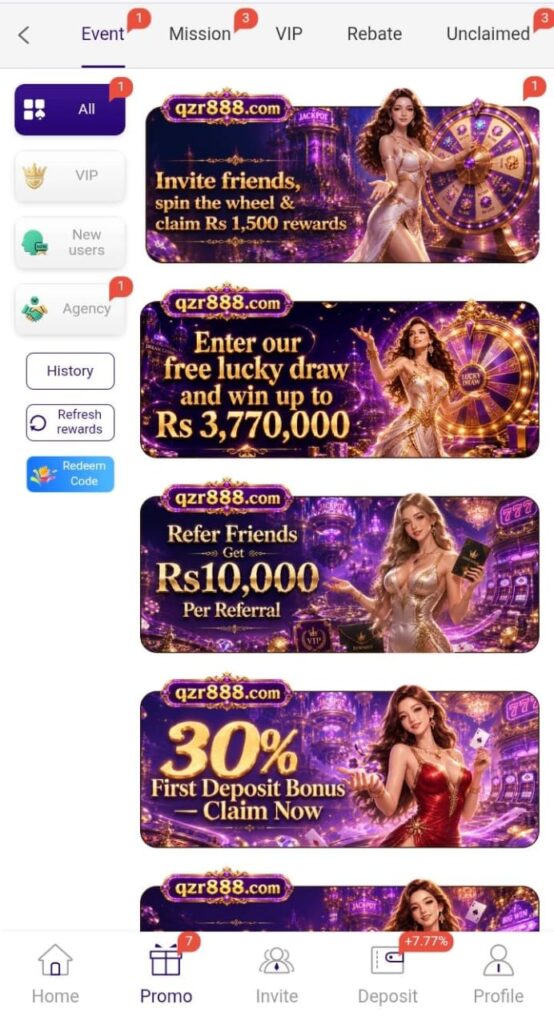The height and width of the screenshot is (1024, 554).
Task: Open the VIP top tab
Action: click(289, 34)
